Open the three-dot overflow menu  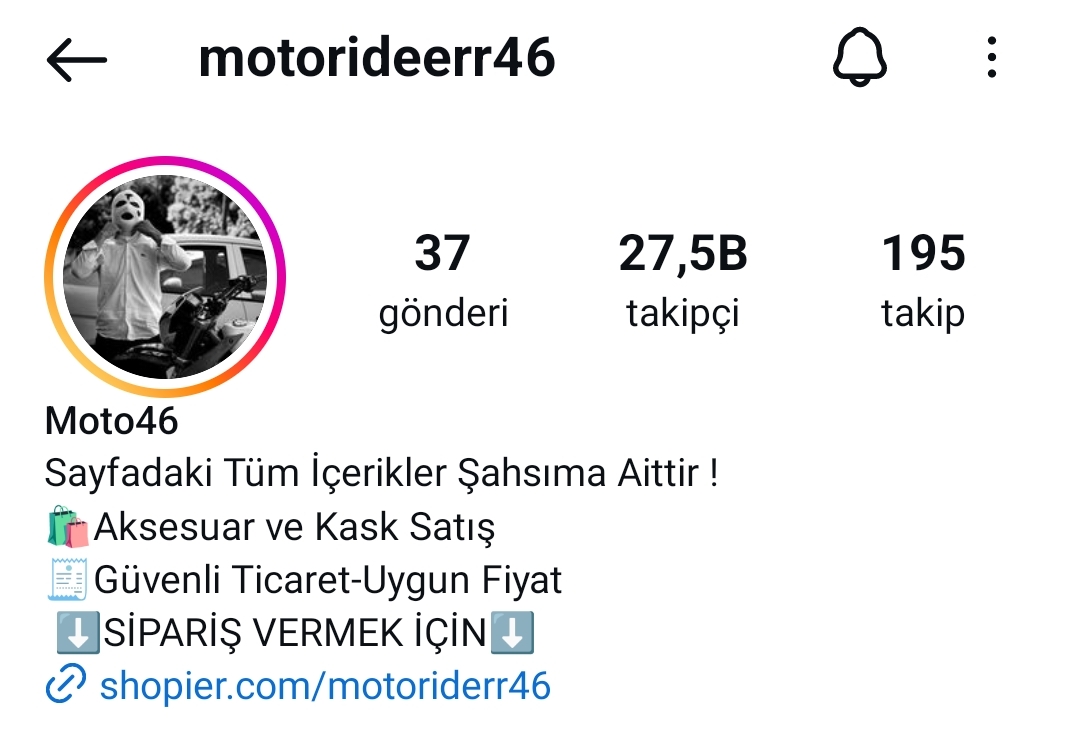coord(991,58)
